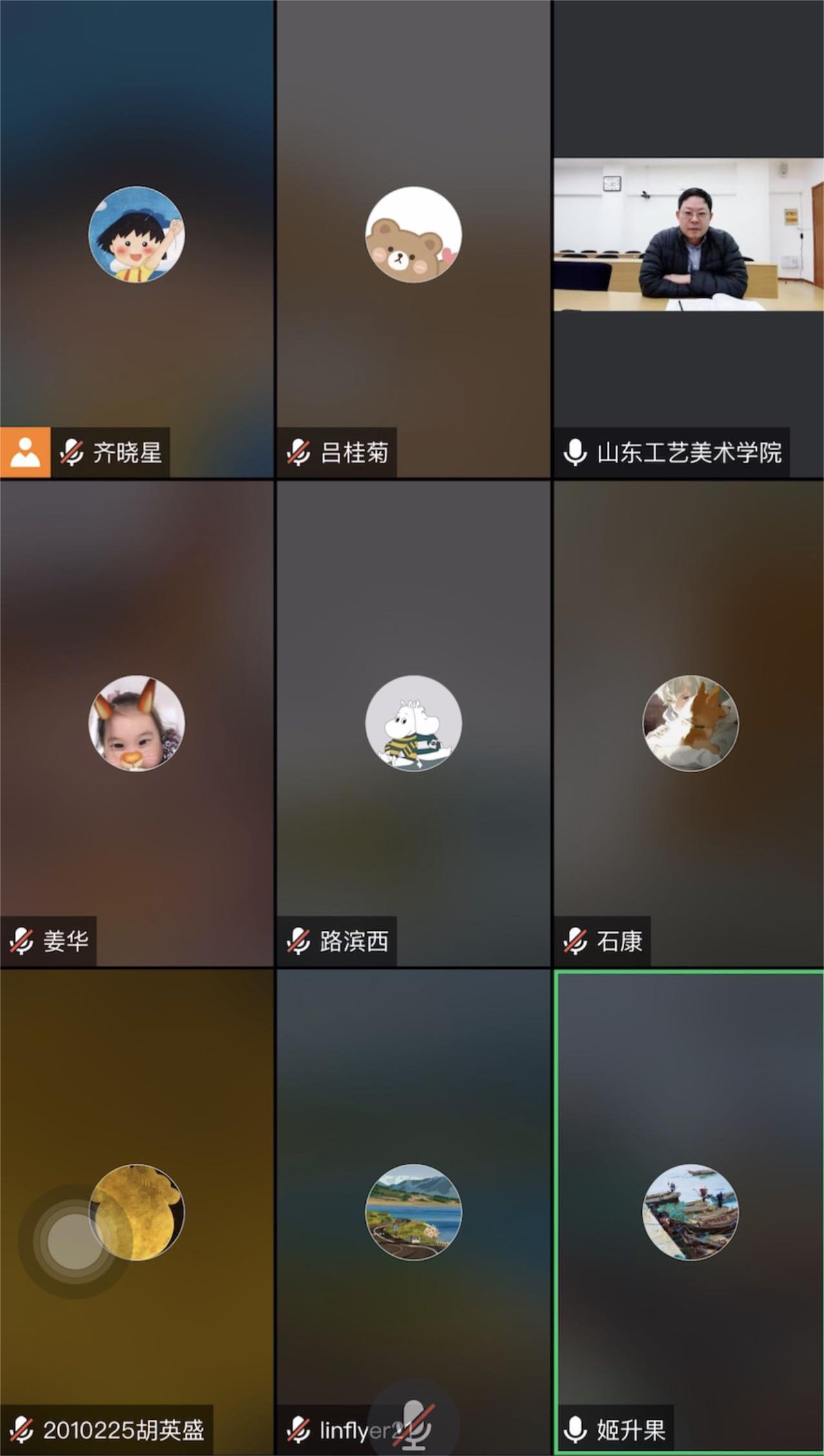The height and width of the screenshot is (1456, 824).
Task: Open 石康's participant tile
Action: (x=690, y=723)
